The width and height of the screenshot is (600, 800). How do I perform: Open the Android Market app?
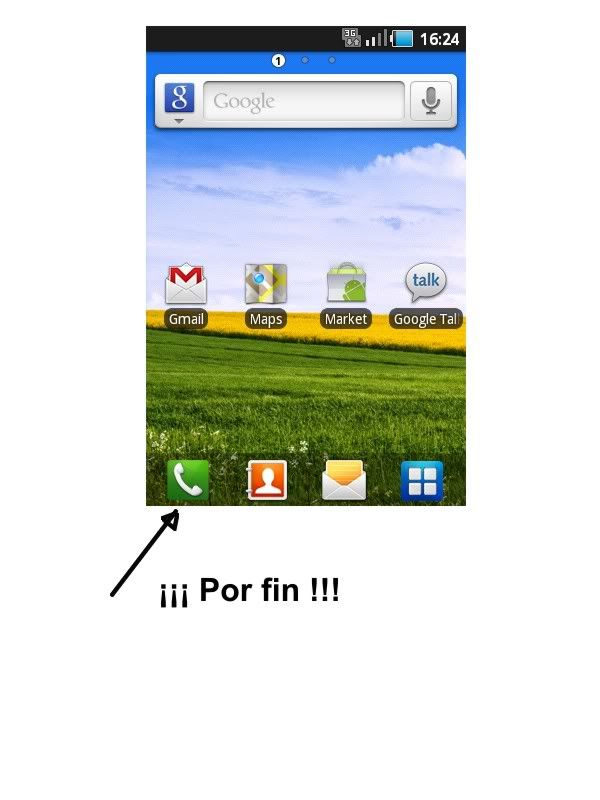(x=346, y=286)
